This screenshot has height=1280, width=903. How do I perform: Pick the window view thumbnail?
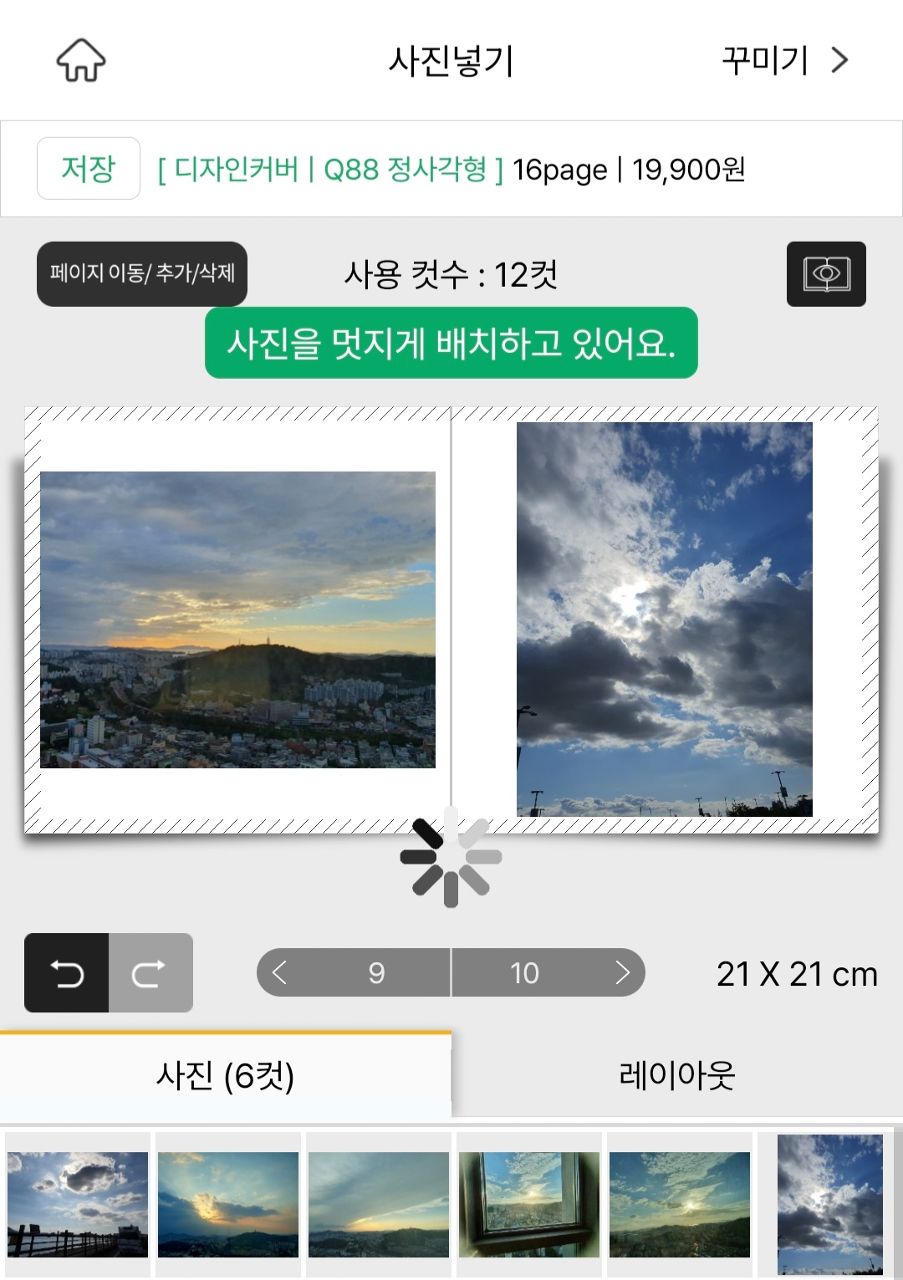pos(529,1204)
